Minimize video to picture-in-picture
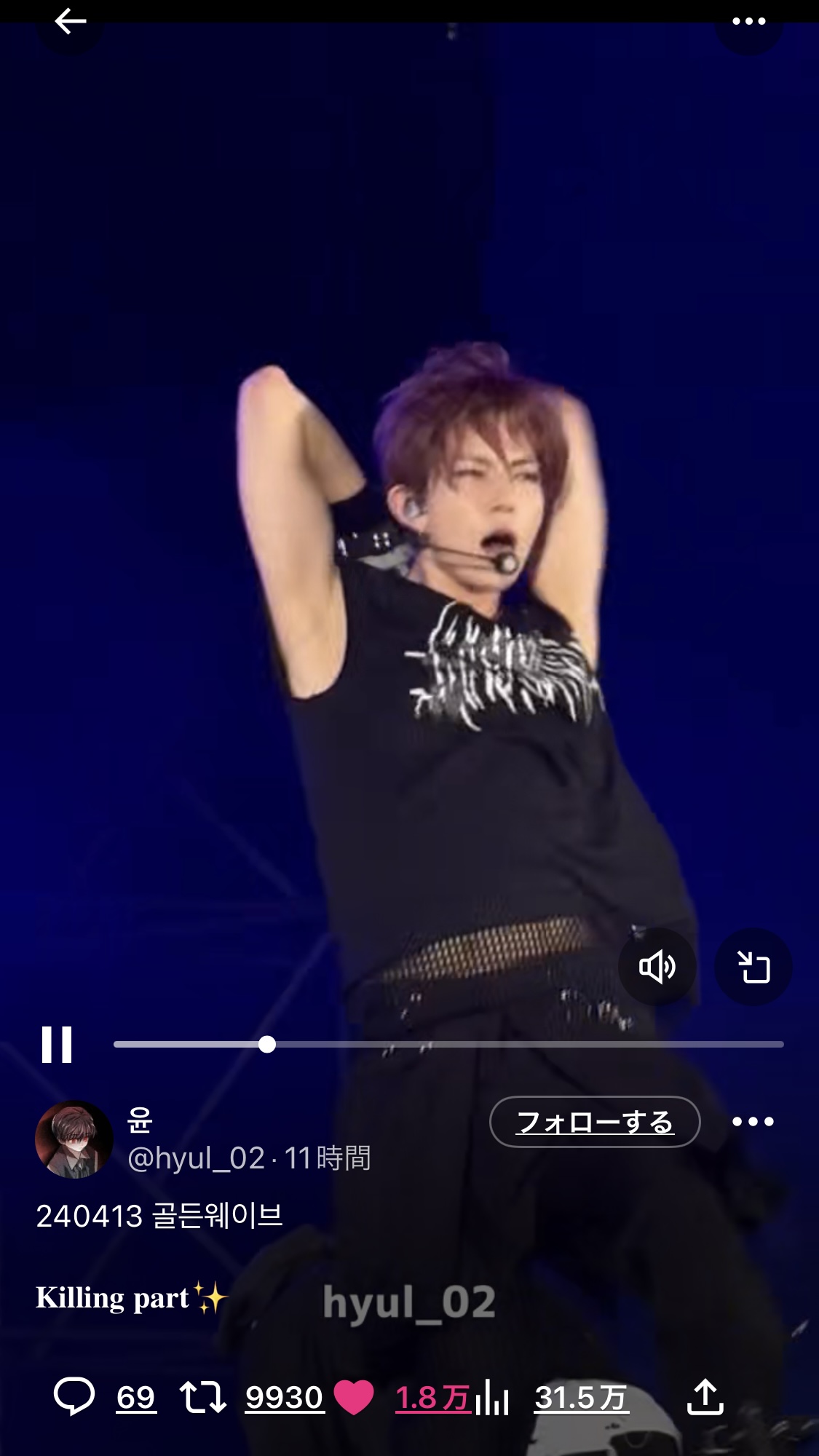This screenshot has height=1456, width=819. coord(753,967)
